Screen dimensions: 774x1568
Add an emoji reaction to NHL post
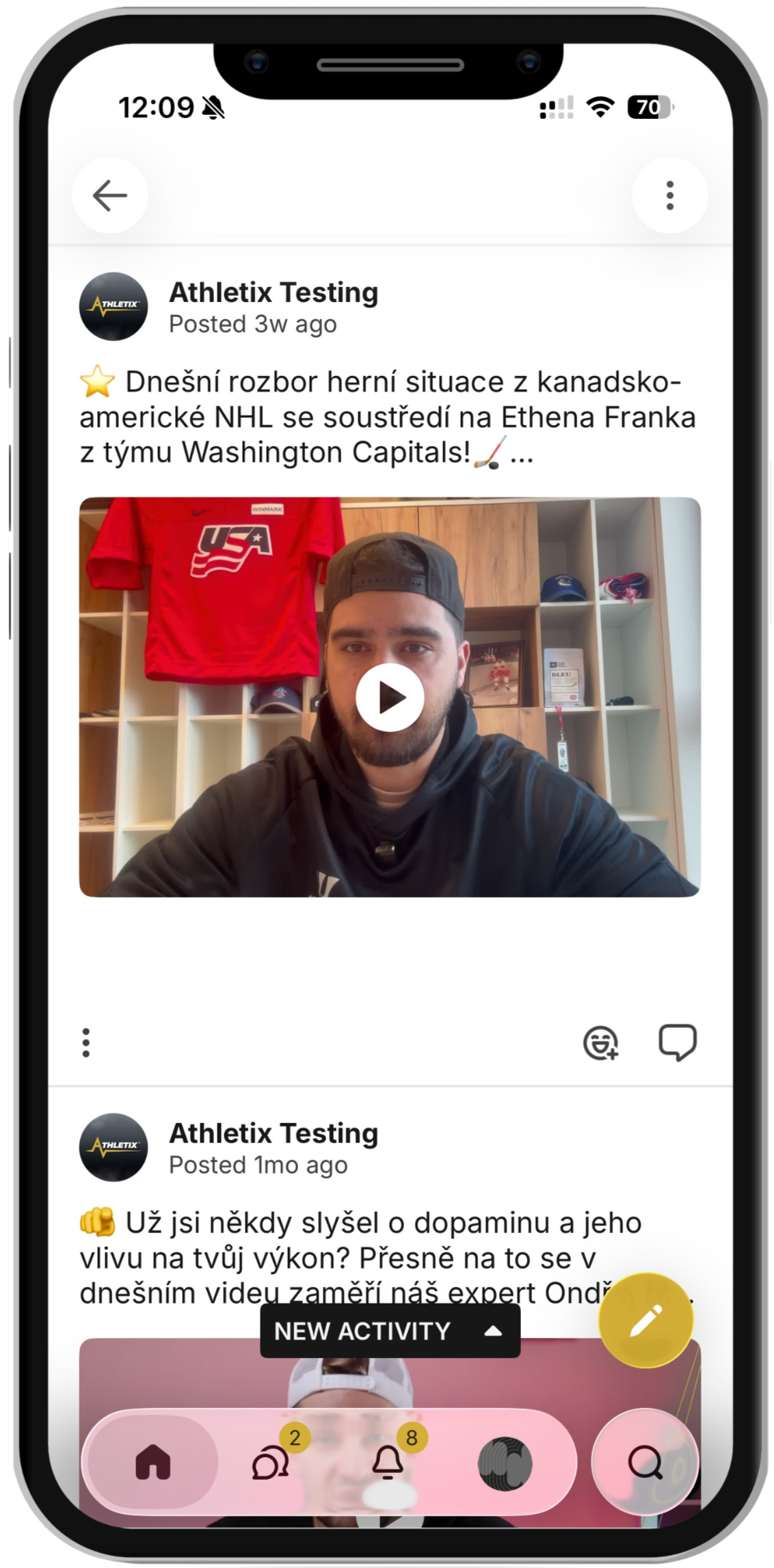tap(600, 1043)
